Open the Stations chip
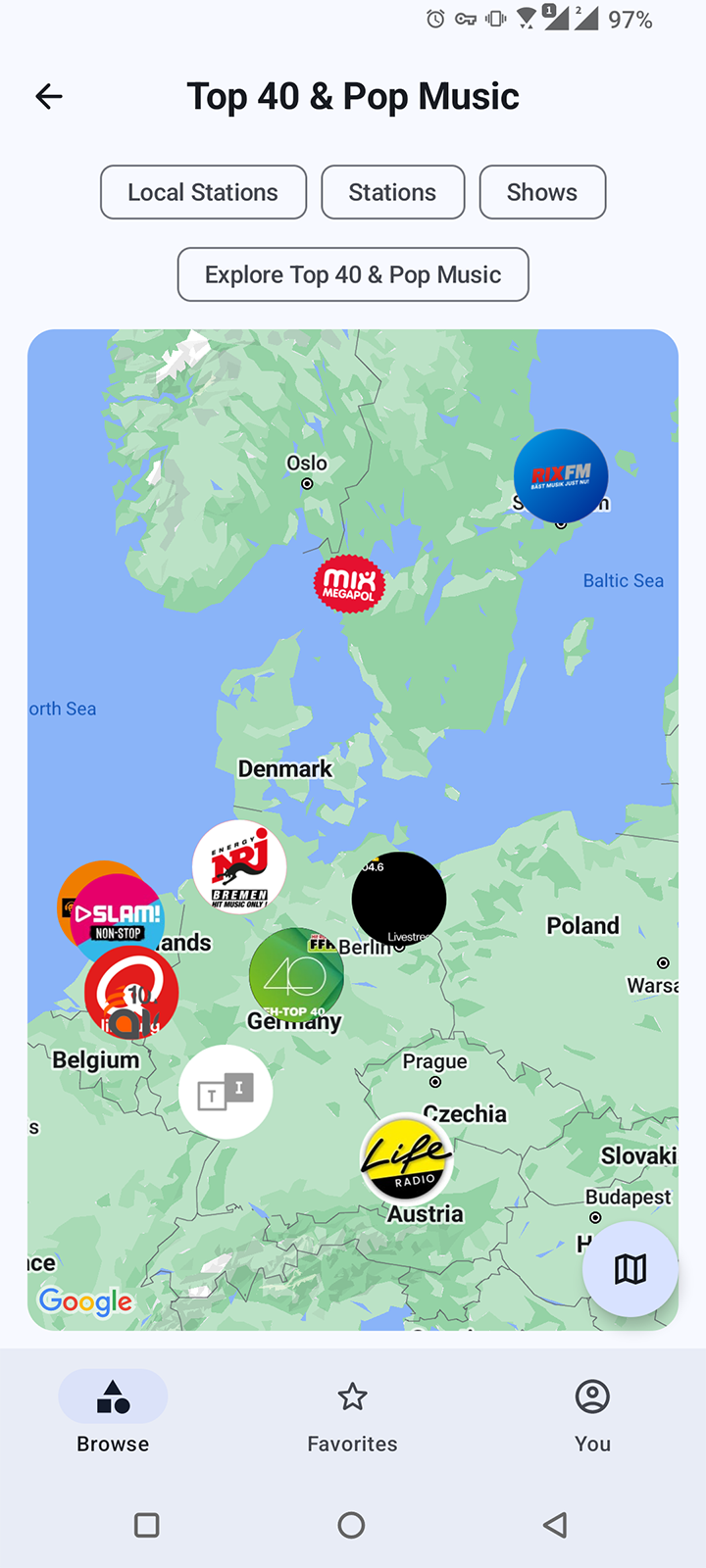Viewport: 706px width, 1568px height. pyautogui.click(x=392, y=192)
